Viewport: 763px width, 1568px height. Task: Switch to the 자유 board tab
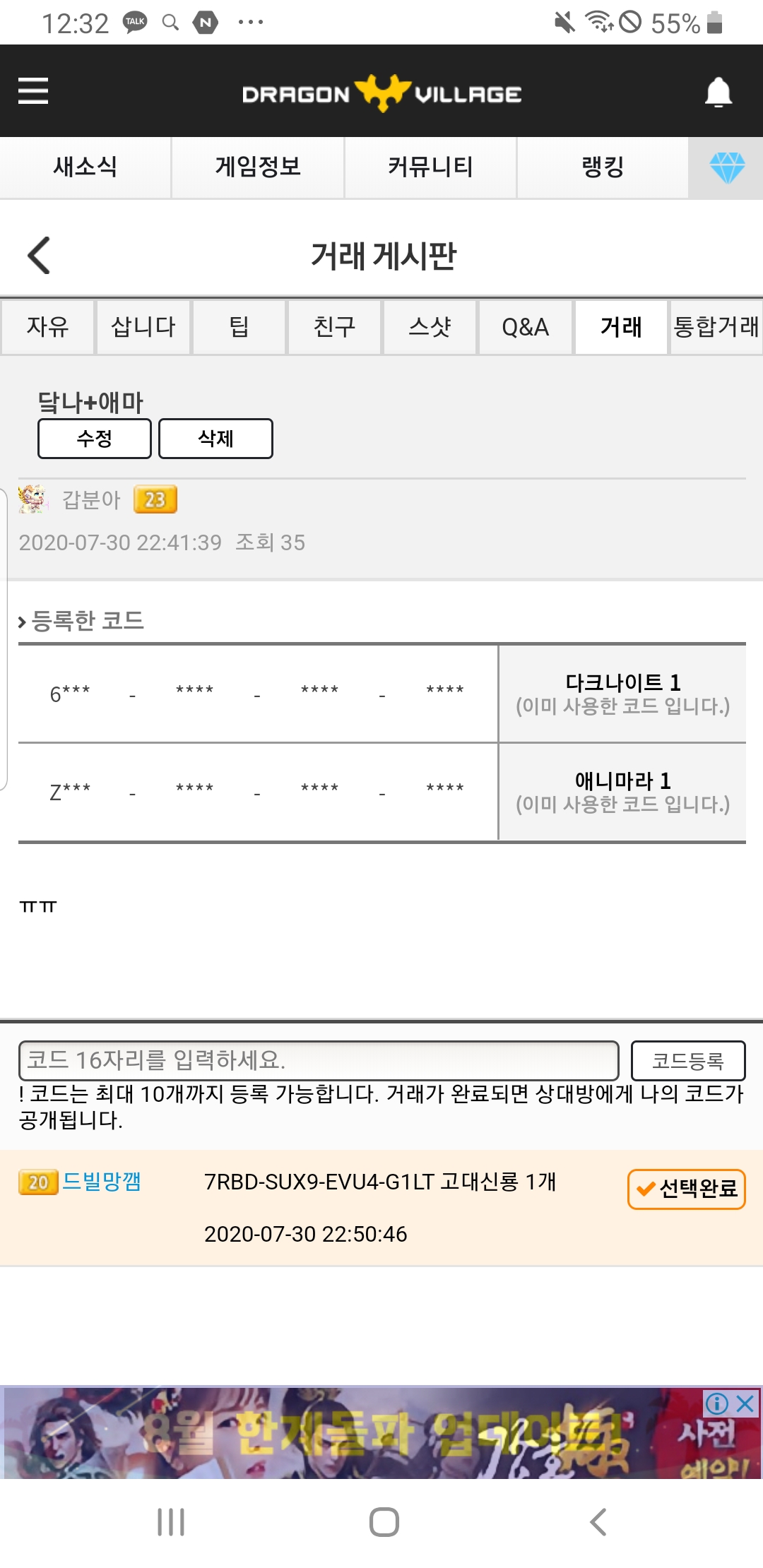48,327
